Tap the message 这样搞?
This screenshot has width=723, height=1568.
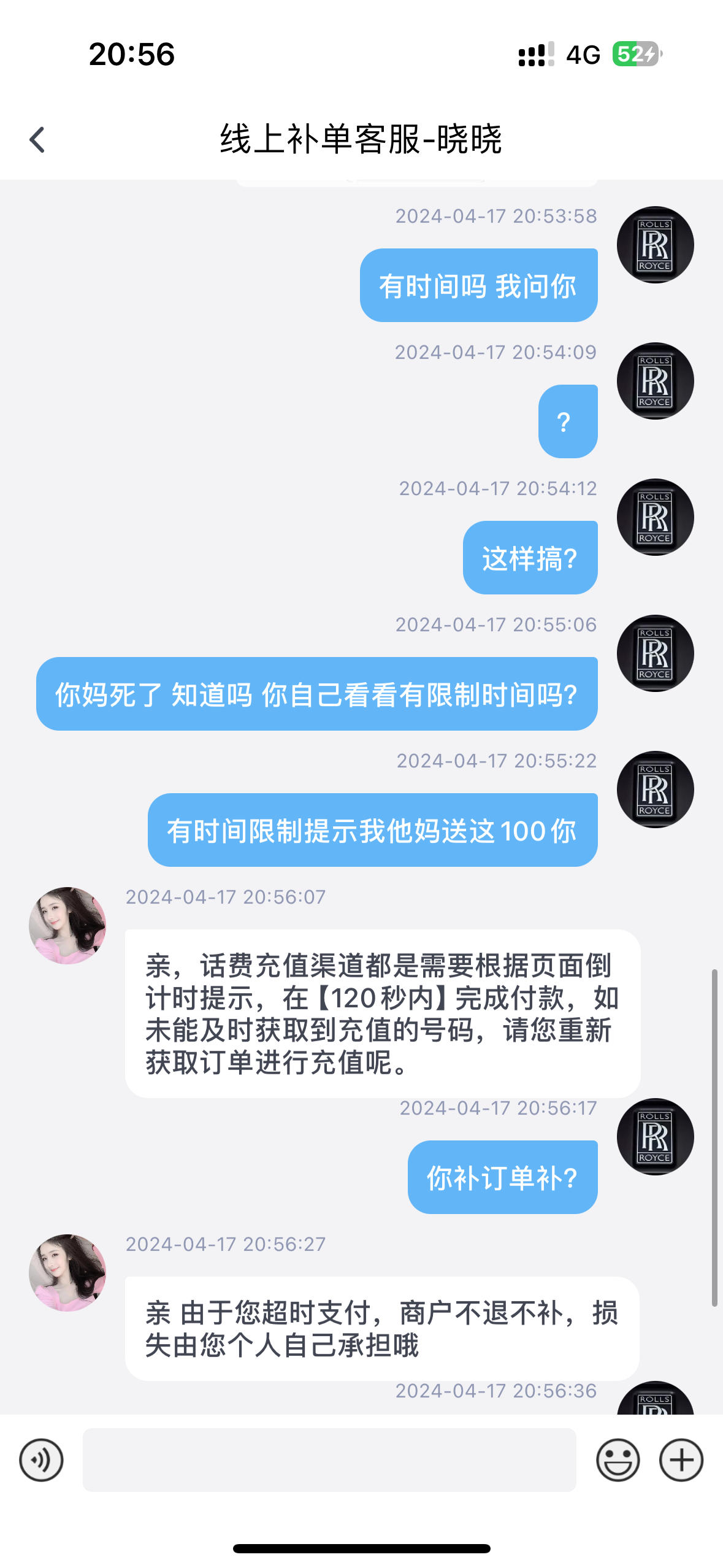[529, 556]
